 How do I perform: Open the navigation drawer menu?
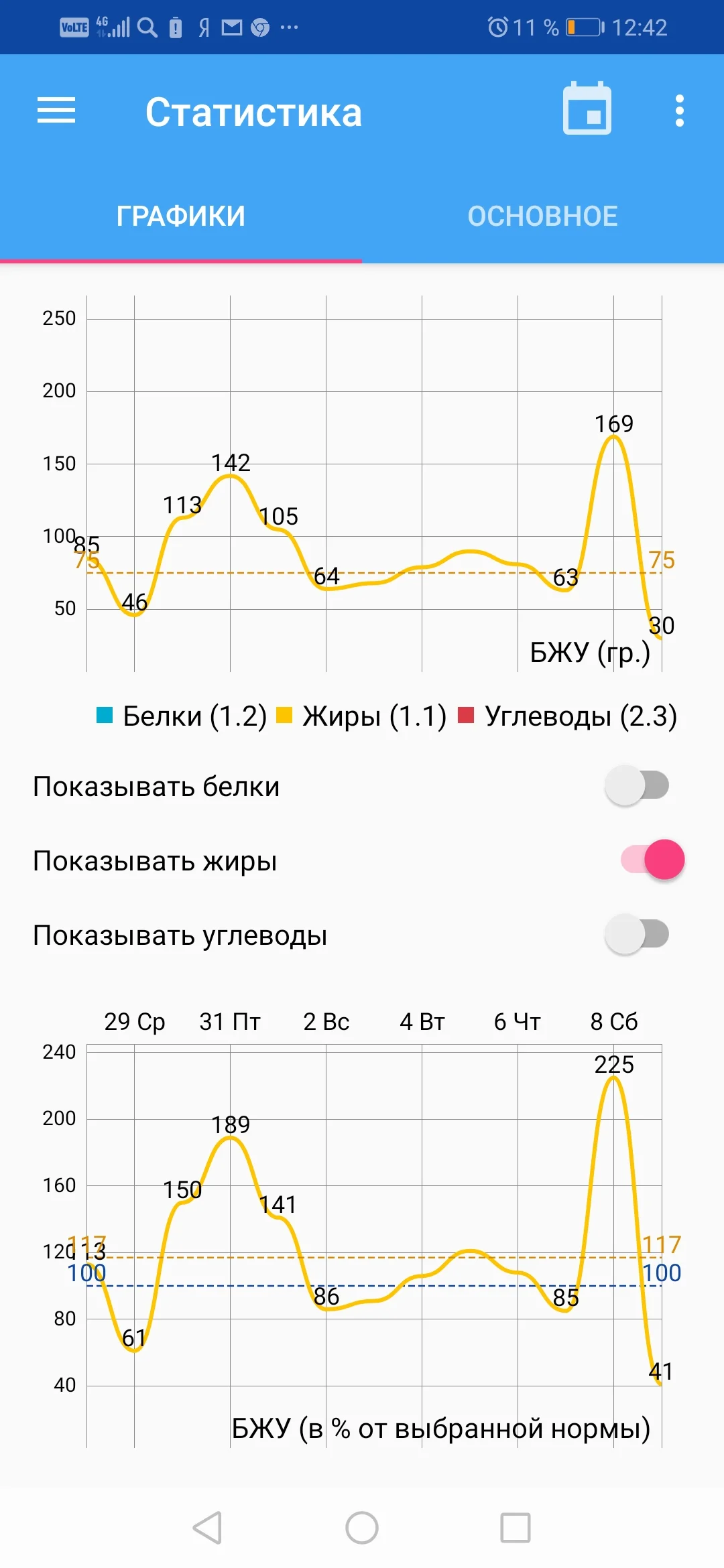56,111
